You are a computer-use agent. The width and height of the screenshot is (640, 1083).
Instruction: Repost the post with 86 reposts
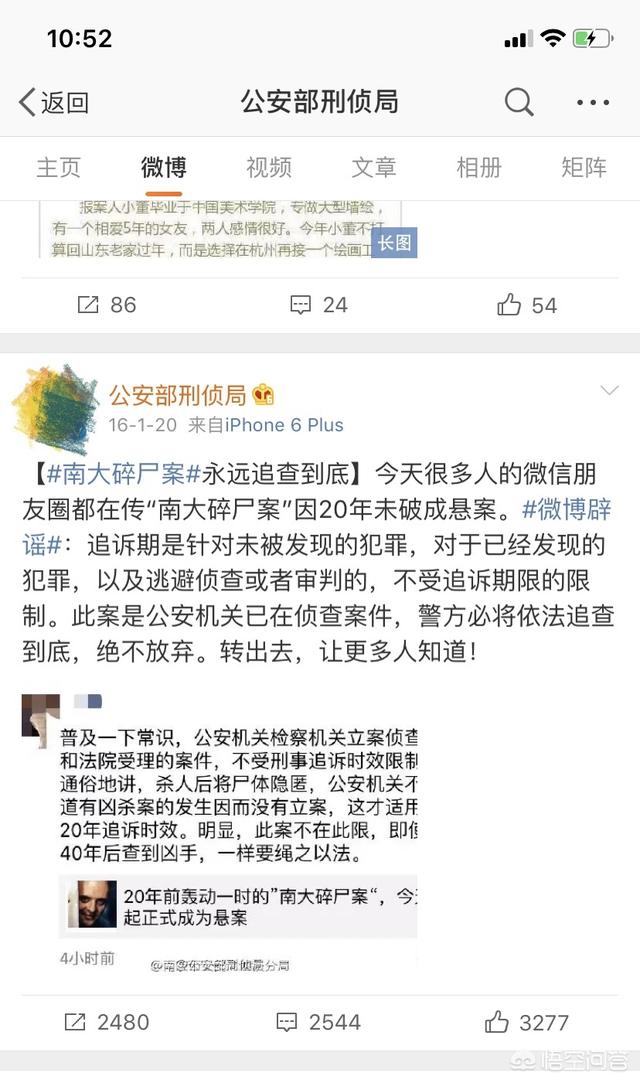pyautogui.click(x=106, y=305)
